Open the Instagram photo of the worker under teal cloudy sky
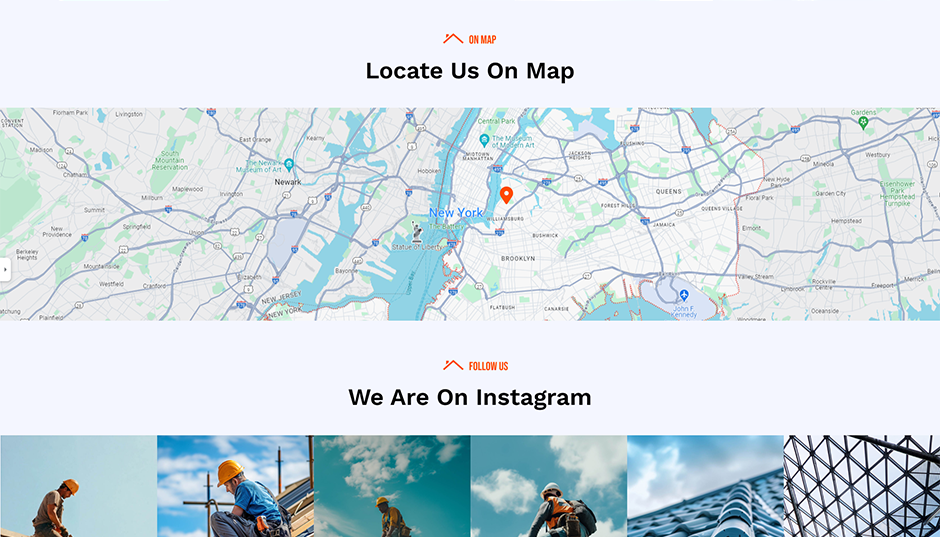This screenshot has width=940, height=537. (392, 486)
